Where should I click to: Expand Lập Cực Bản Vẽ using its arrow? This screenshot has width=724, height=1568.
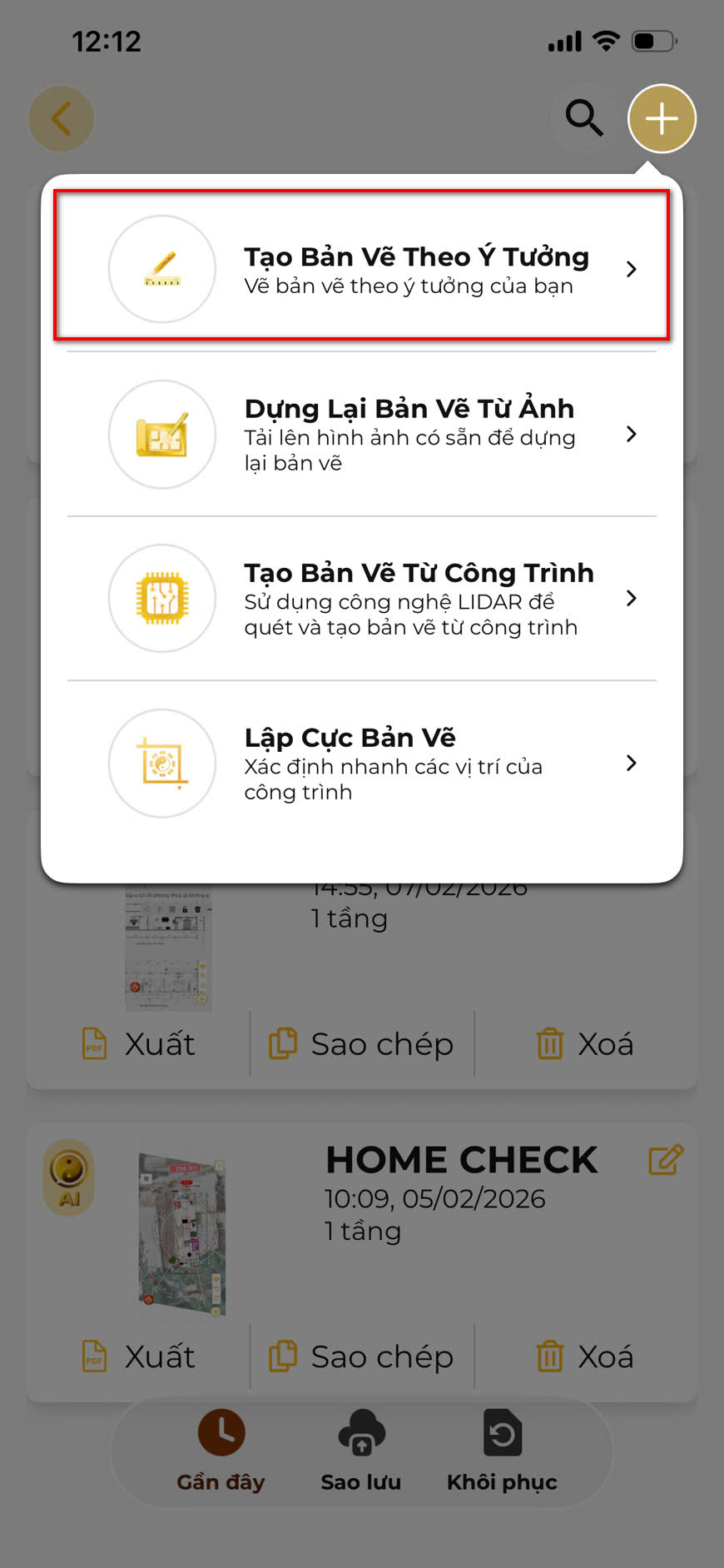pos(632,763)
